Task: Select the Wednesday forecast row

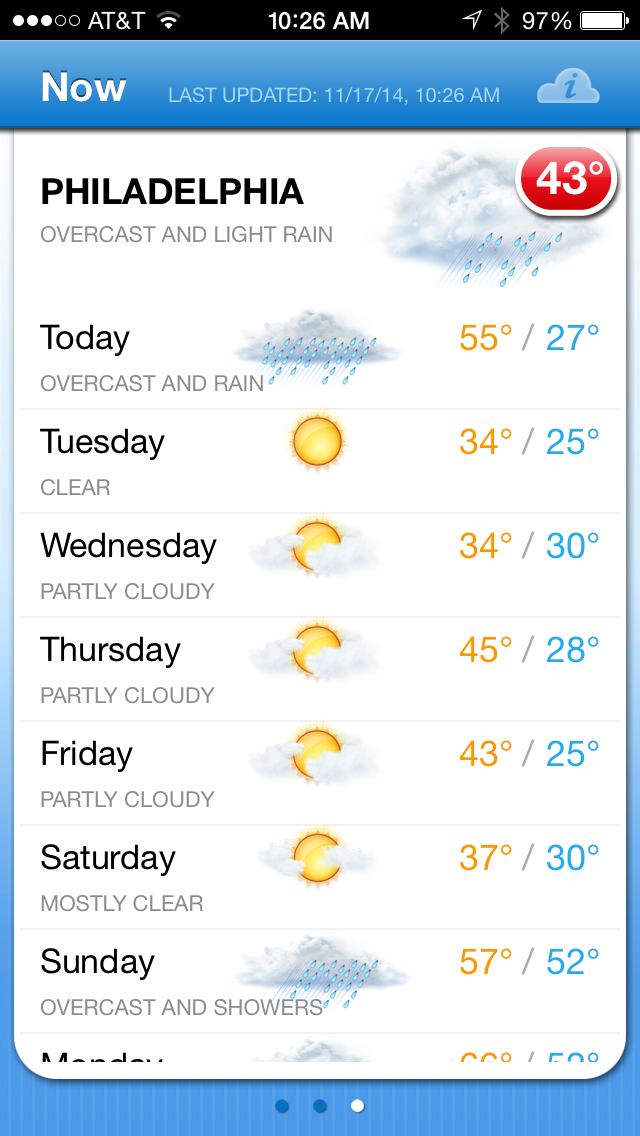Action: point(320,565)
